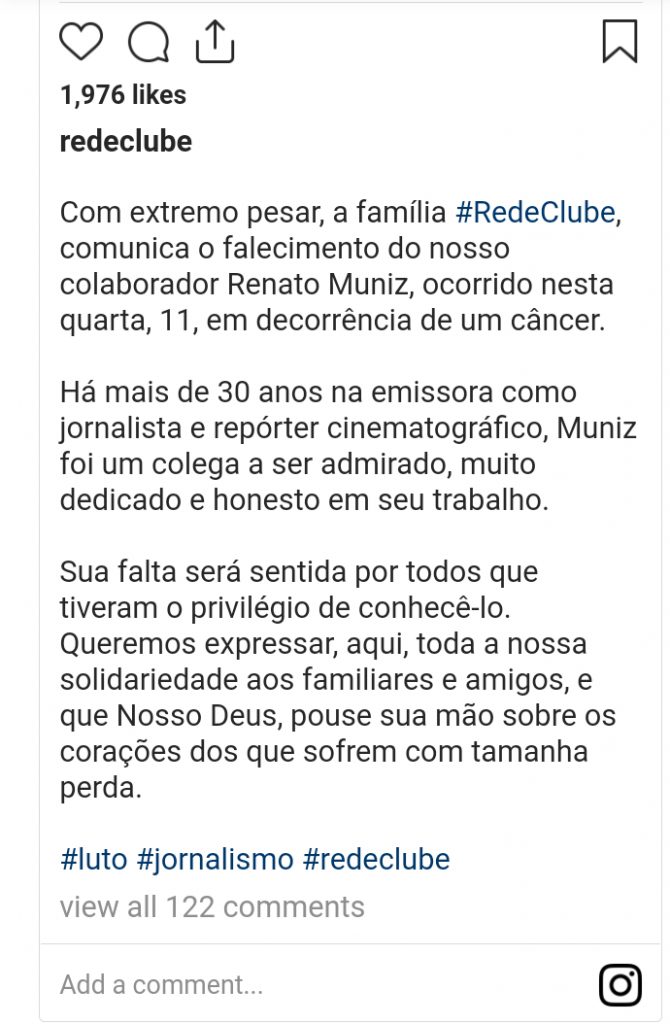Viewport: 670px width, 1024px height.
Task: Open the #jornalismo hashtag
Action: [x=215, y=859]
